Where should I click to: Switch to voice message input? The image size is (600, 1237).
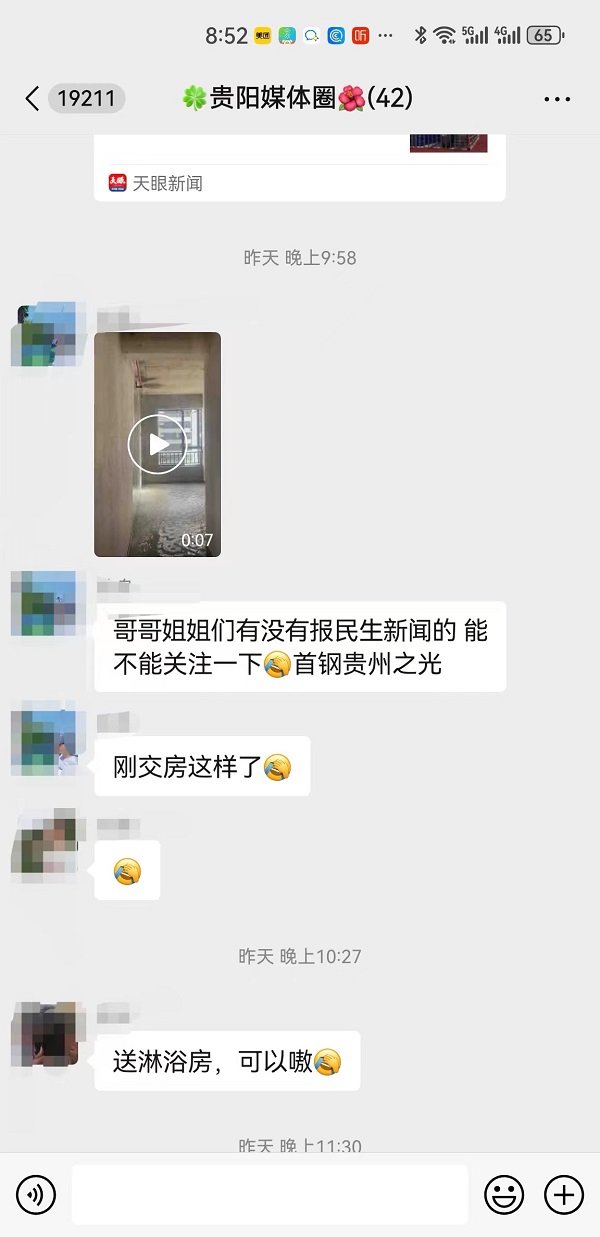coord(36,1194)
